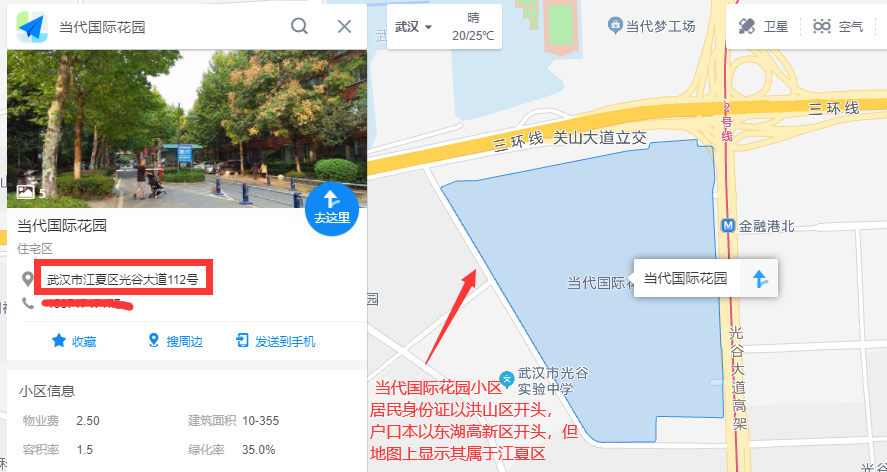Select the 金融港北 metro station marker

tap(729, 226)
